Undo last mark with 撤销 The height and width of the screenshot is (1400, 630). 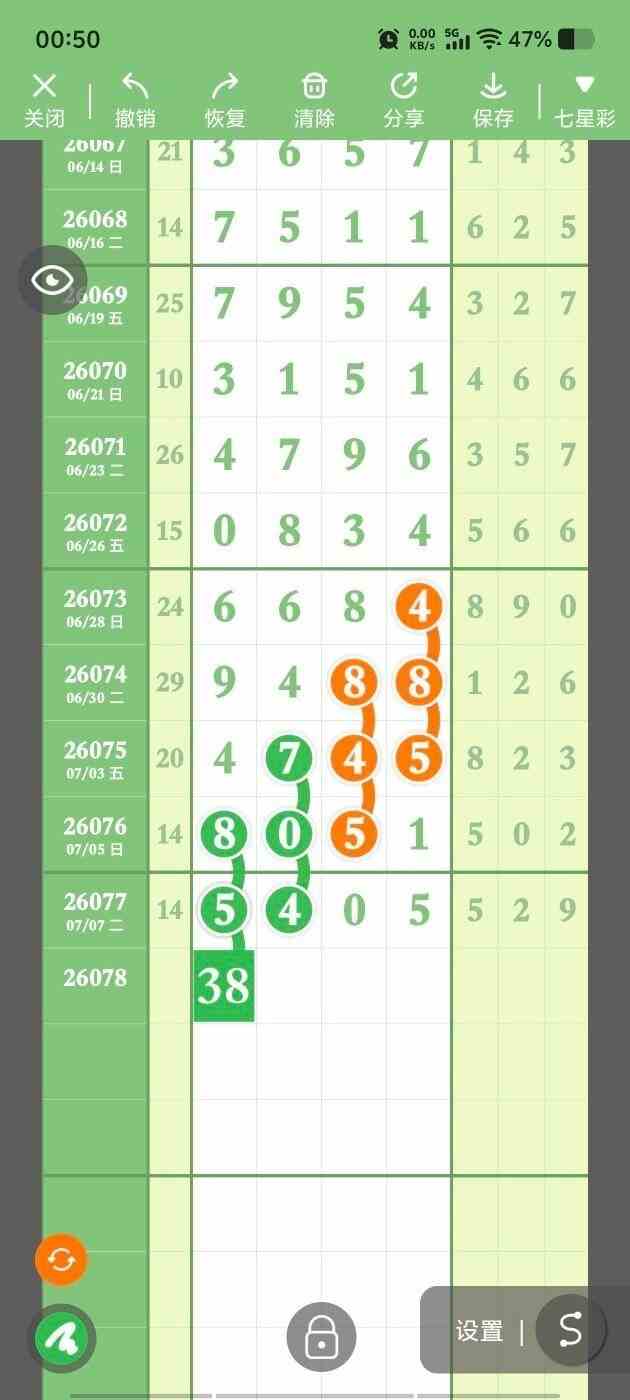pyautogui.click(x=135, y=100)
